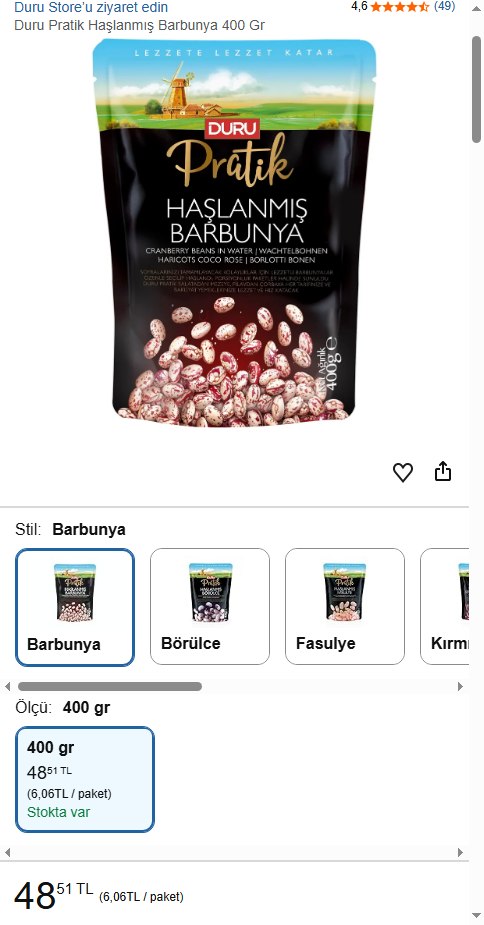The height and width of the screenshot is (925, 484).
Task: Open the 49 customer reviews link
Action: pyautogui.click(x=444, y=6)
